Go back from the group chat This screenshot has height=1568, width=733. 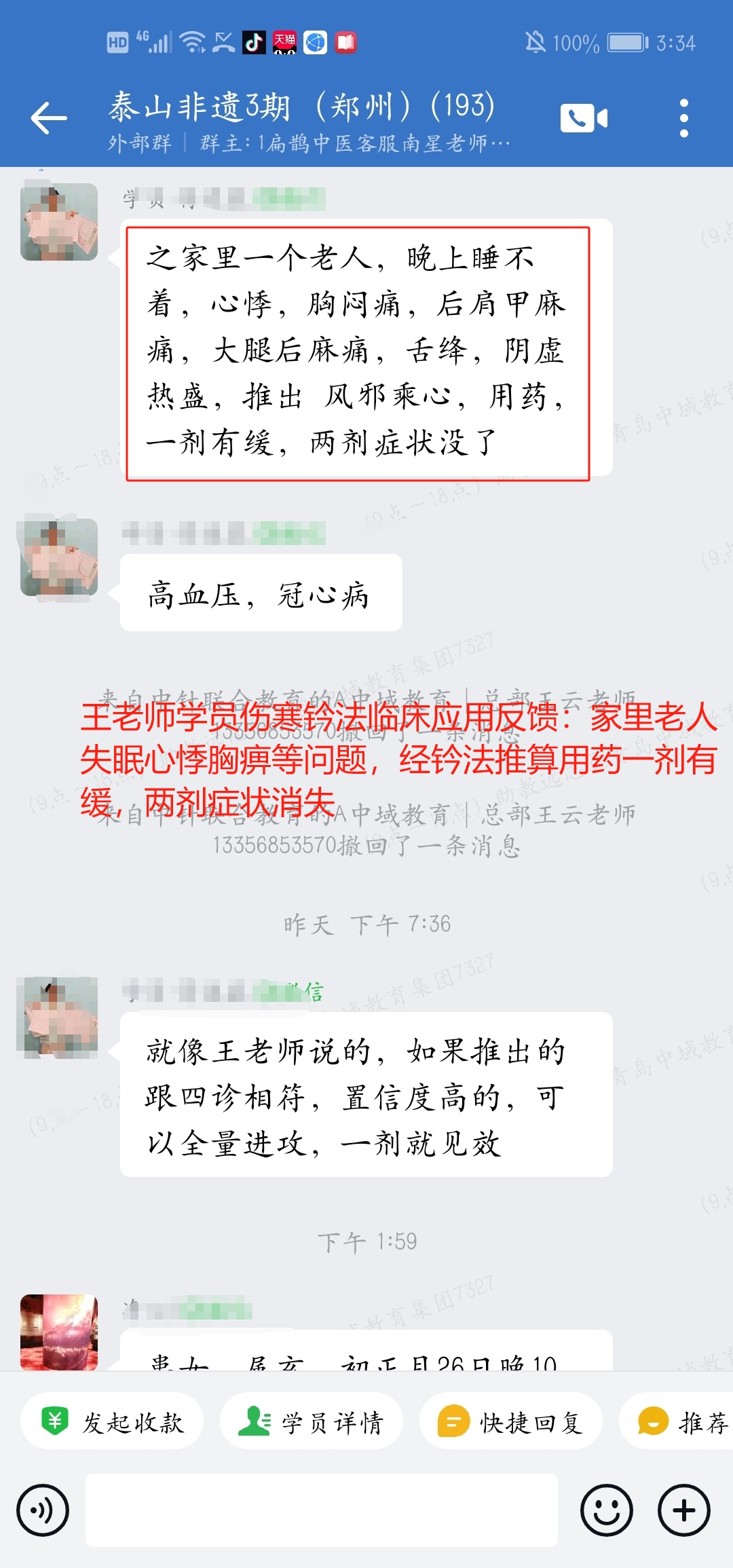click(49, 118)
